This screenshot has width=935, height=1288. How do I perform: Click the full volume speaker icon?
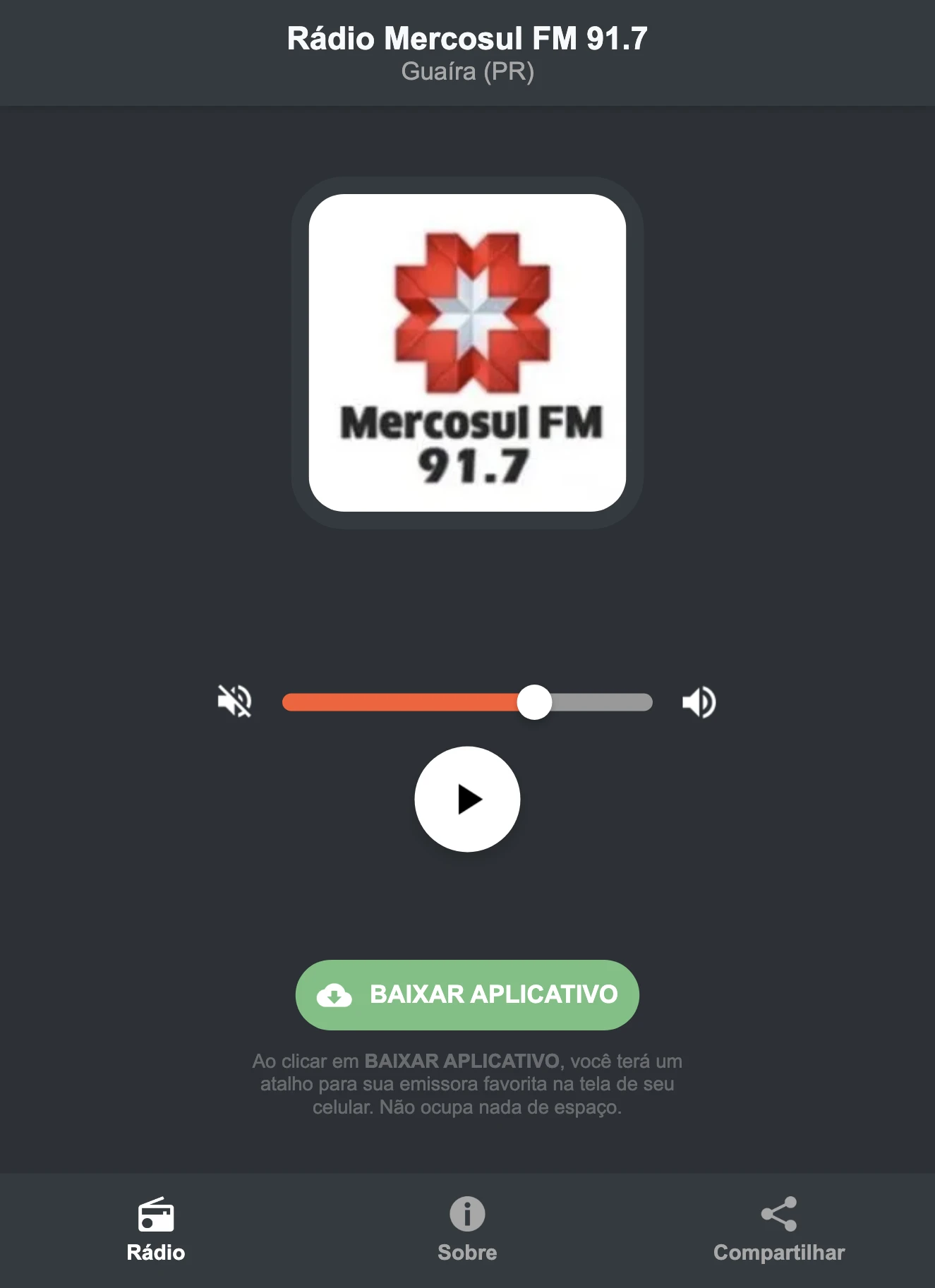click(698, 700)
